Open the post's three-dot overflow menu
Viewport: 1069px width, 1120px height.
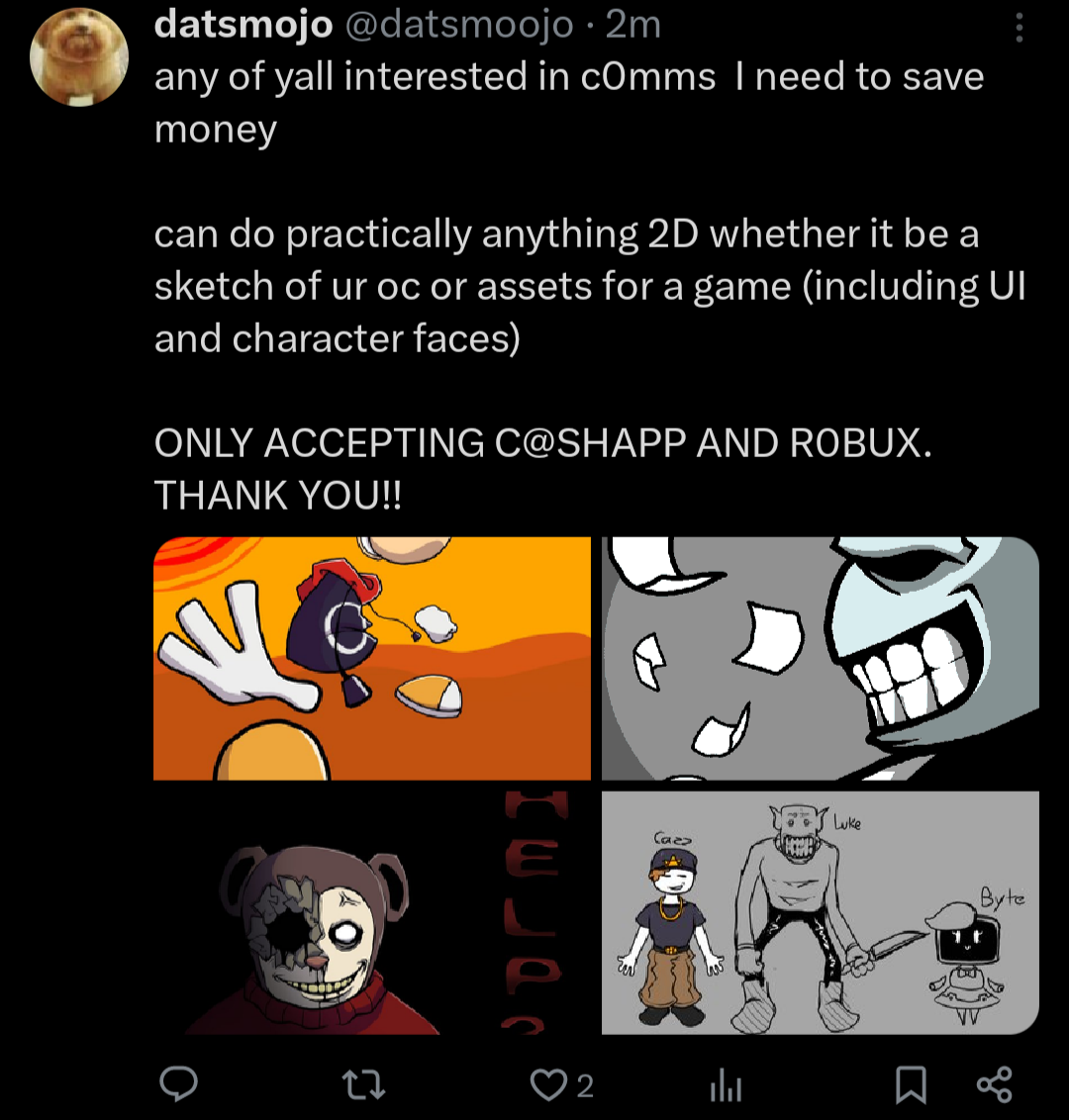[x=1019, y=27]
